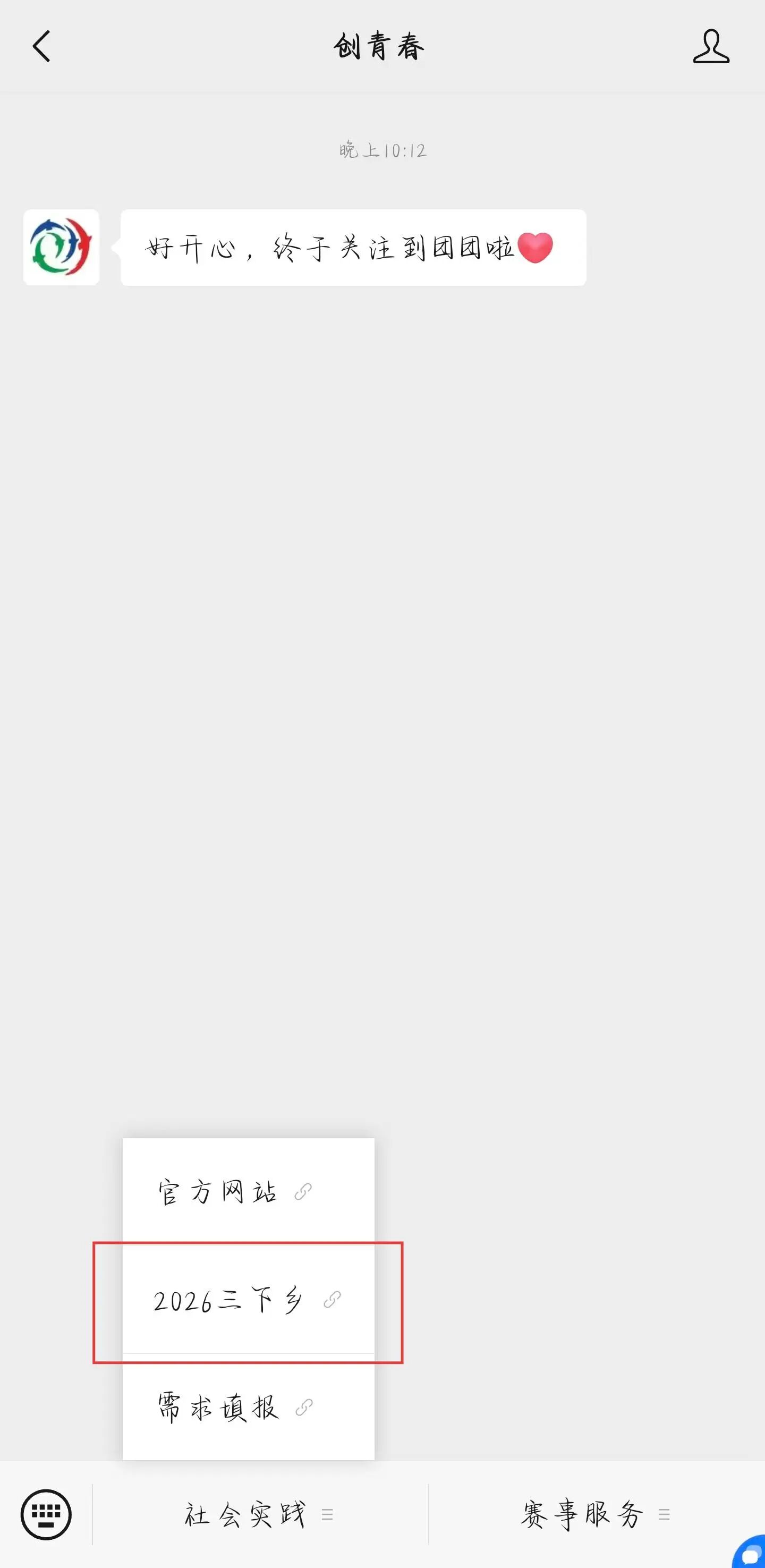
Task: Switch to keyboard input mode
Action: (x=46, y=1514)
